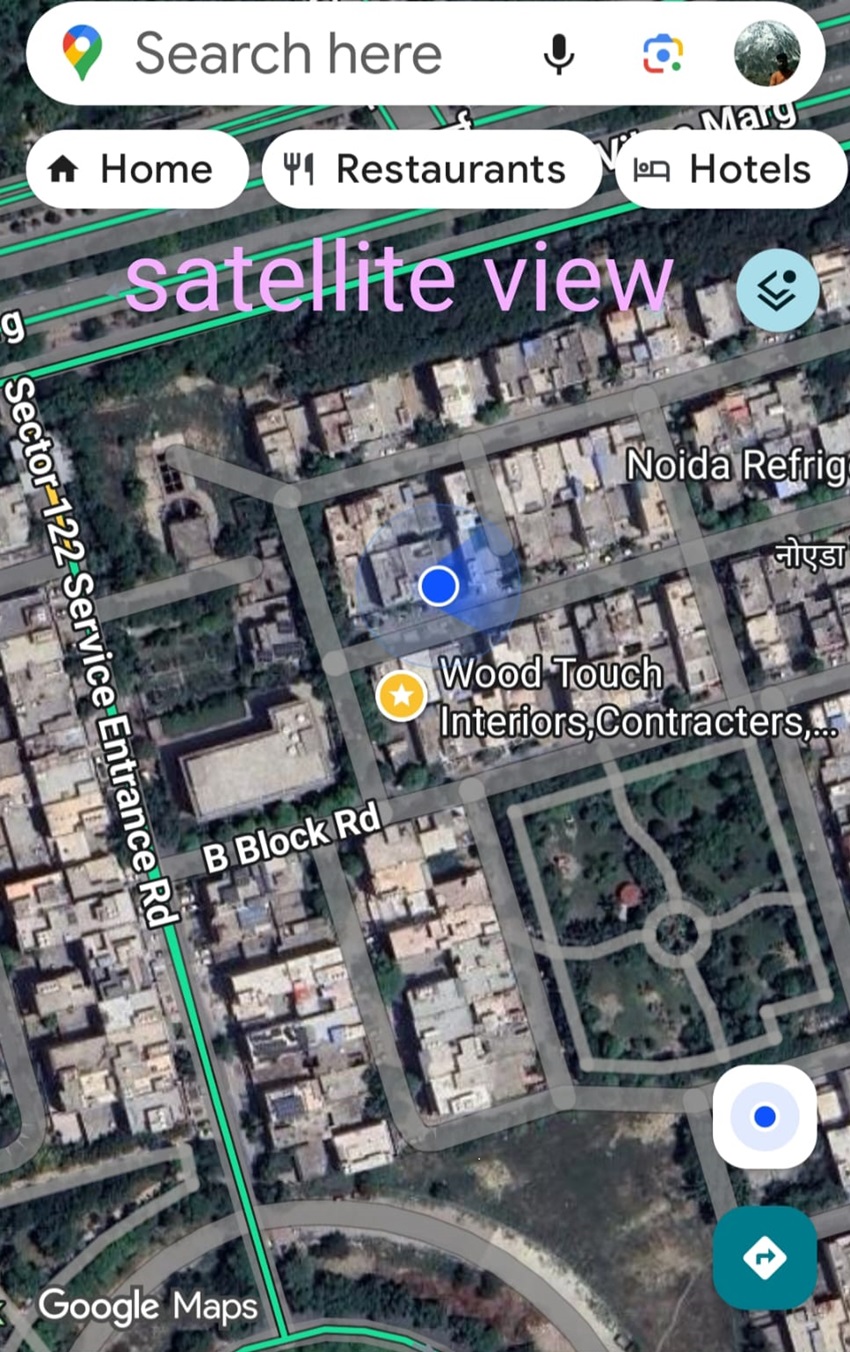
Task: Open the Hotels category results
Action: (731, 168)
